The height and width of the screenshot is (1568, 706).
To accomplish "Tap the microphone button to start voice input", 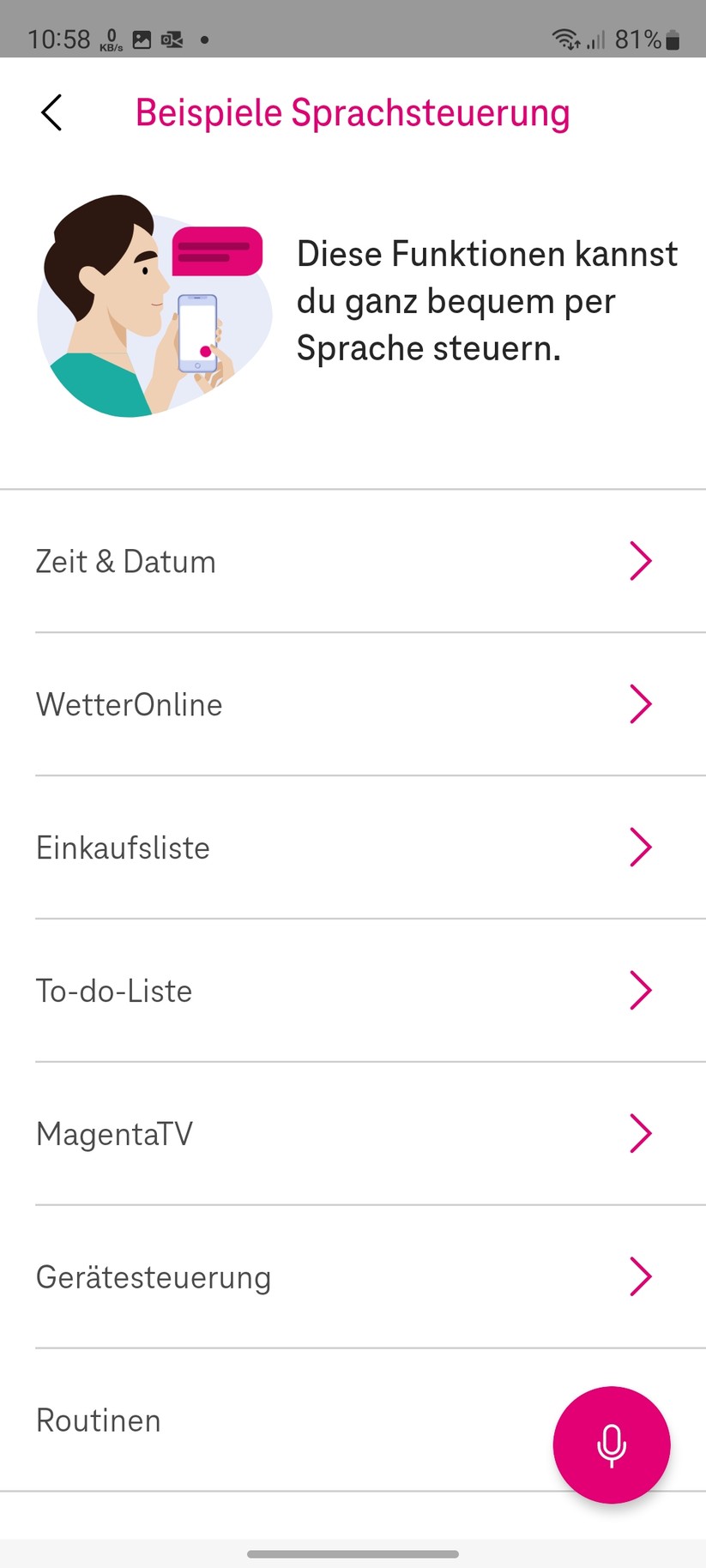I will click(x=611, y=1444).
